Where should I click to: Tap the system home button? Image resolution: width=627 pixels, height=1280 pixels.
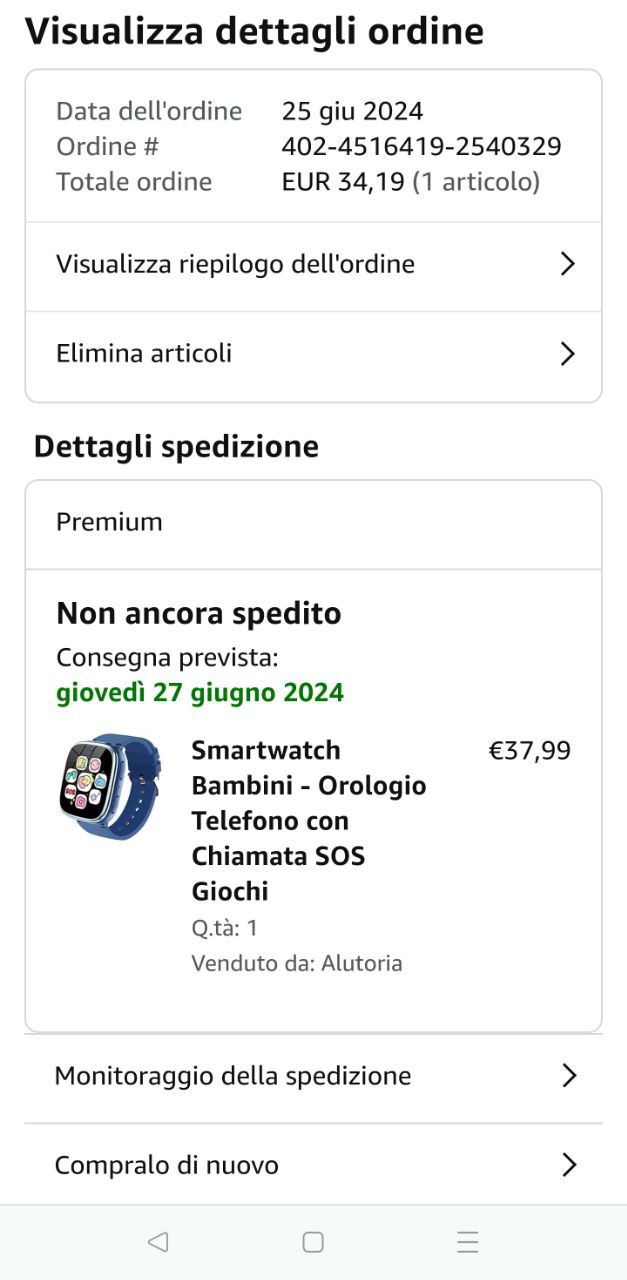coord(313,1242)
